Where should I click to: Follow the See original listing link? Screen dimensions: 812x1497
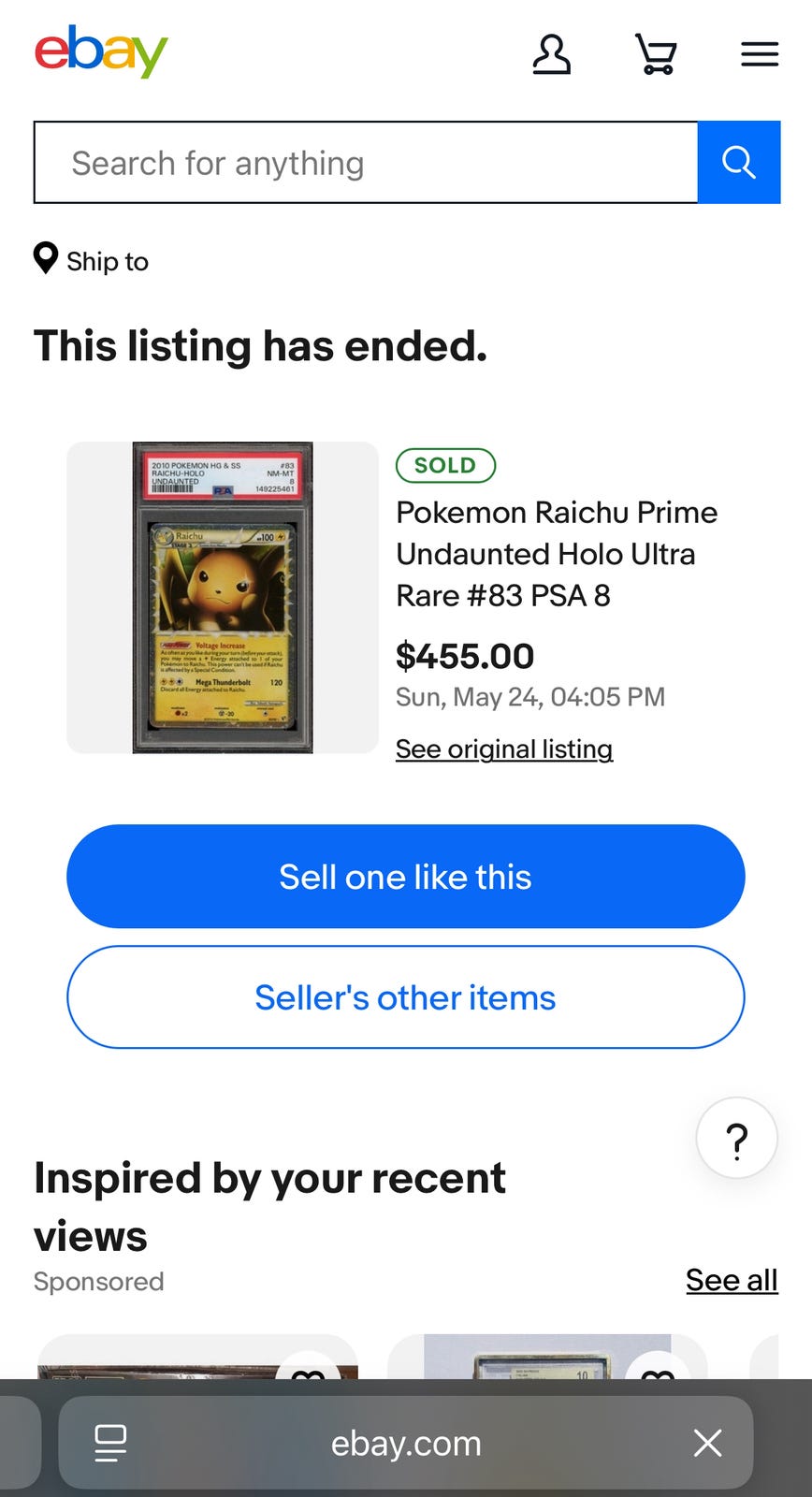point(504,748)
